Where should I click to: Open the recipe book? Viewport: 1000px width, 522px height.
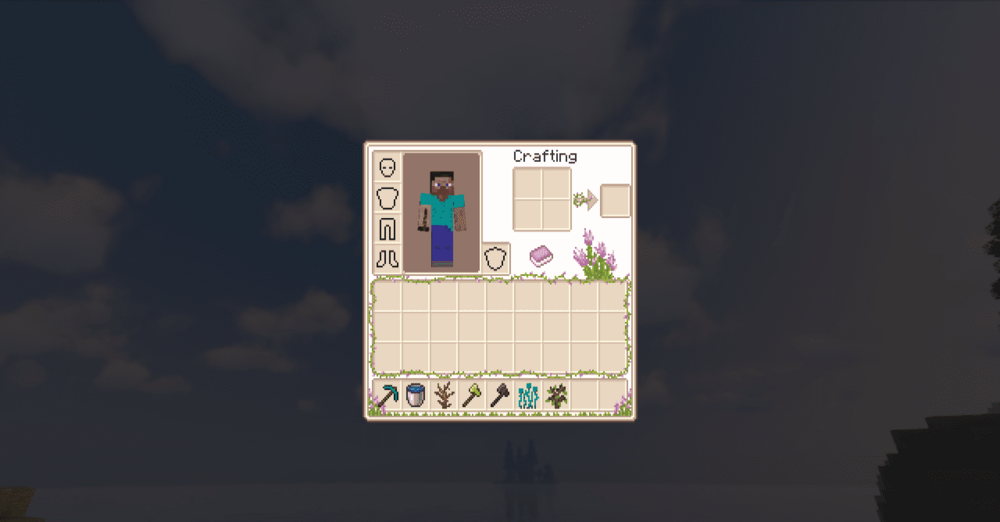[542, 255]
